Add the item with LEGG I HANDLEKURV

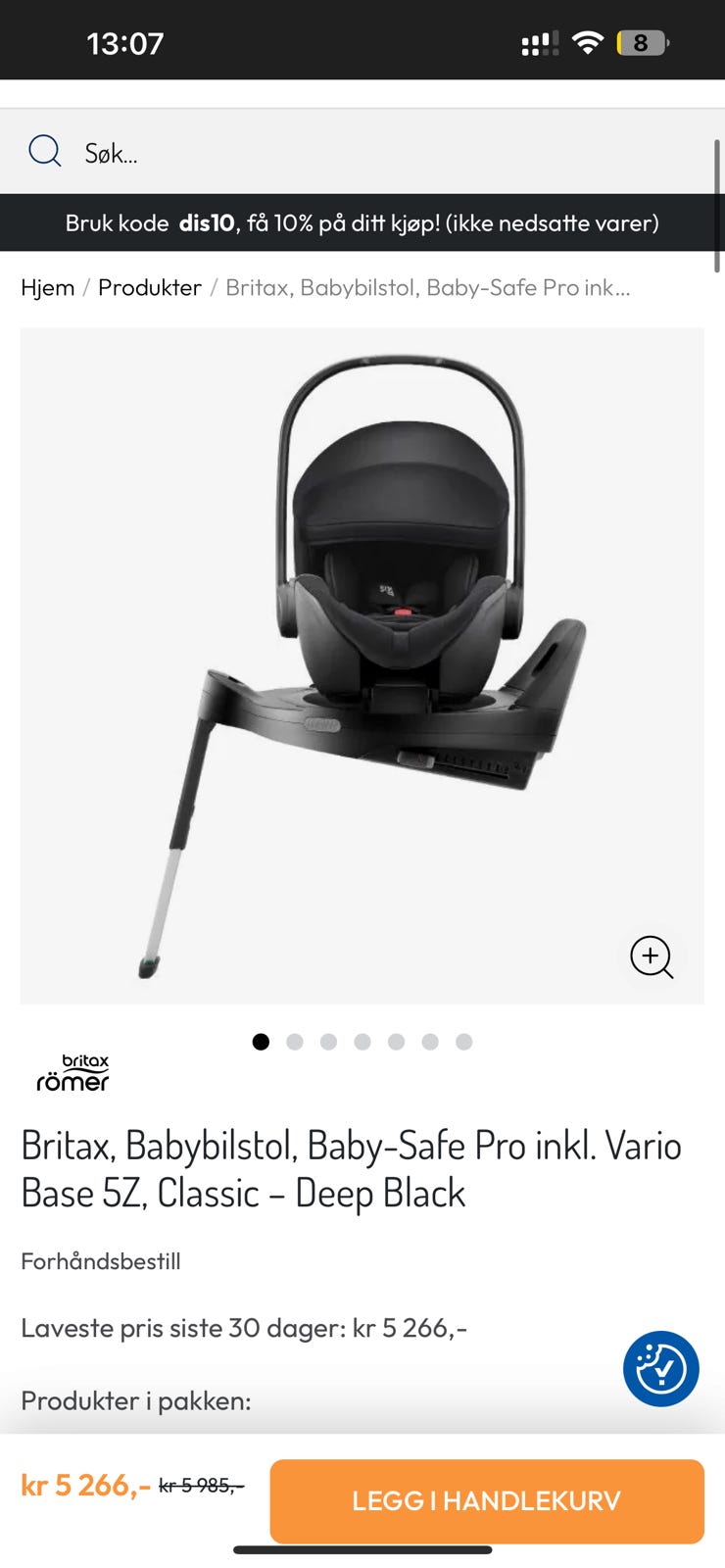[487, 1500]
